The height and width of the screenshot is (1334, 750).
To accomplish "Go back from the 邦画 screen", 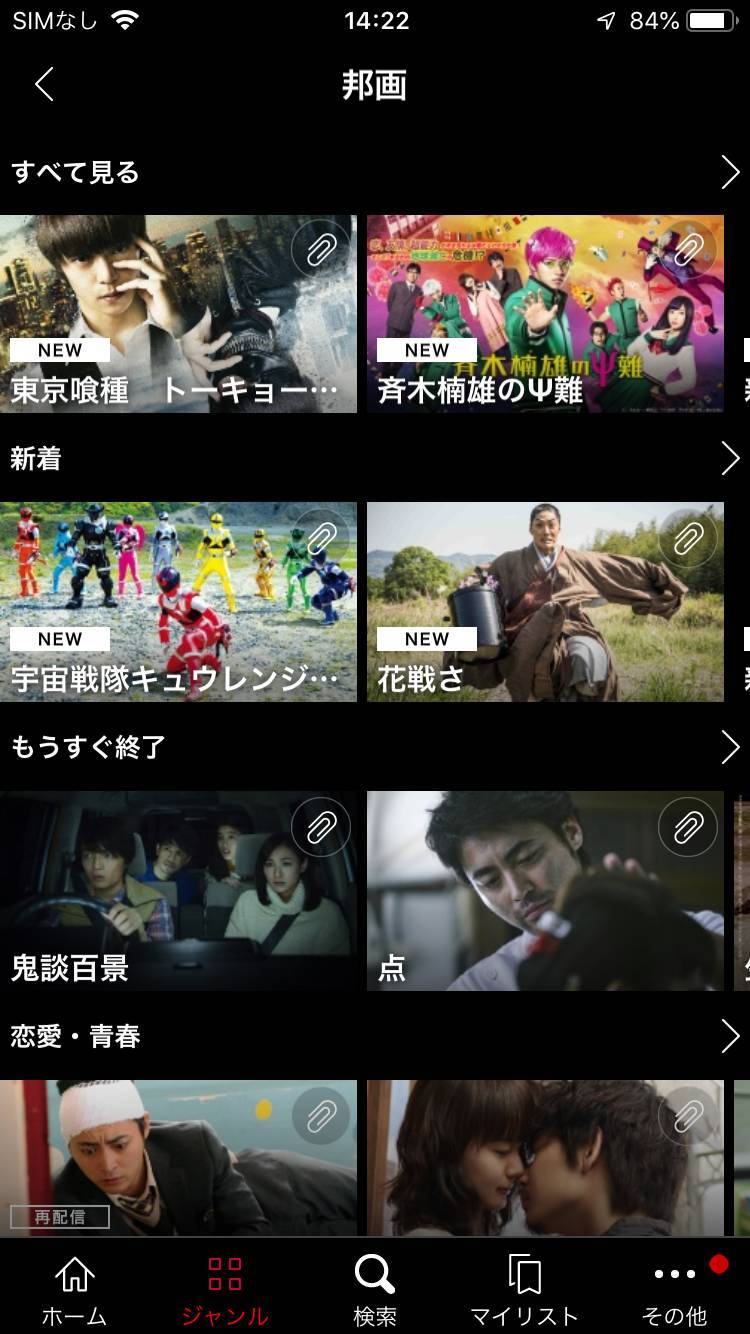I will (x=44, y=85).
